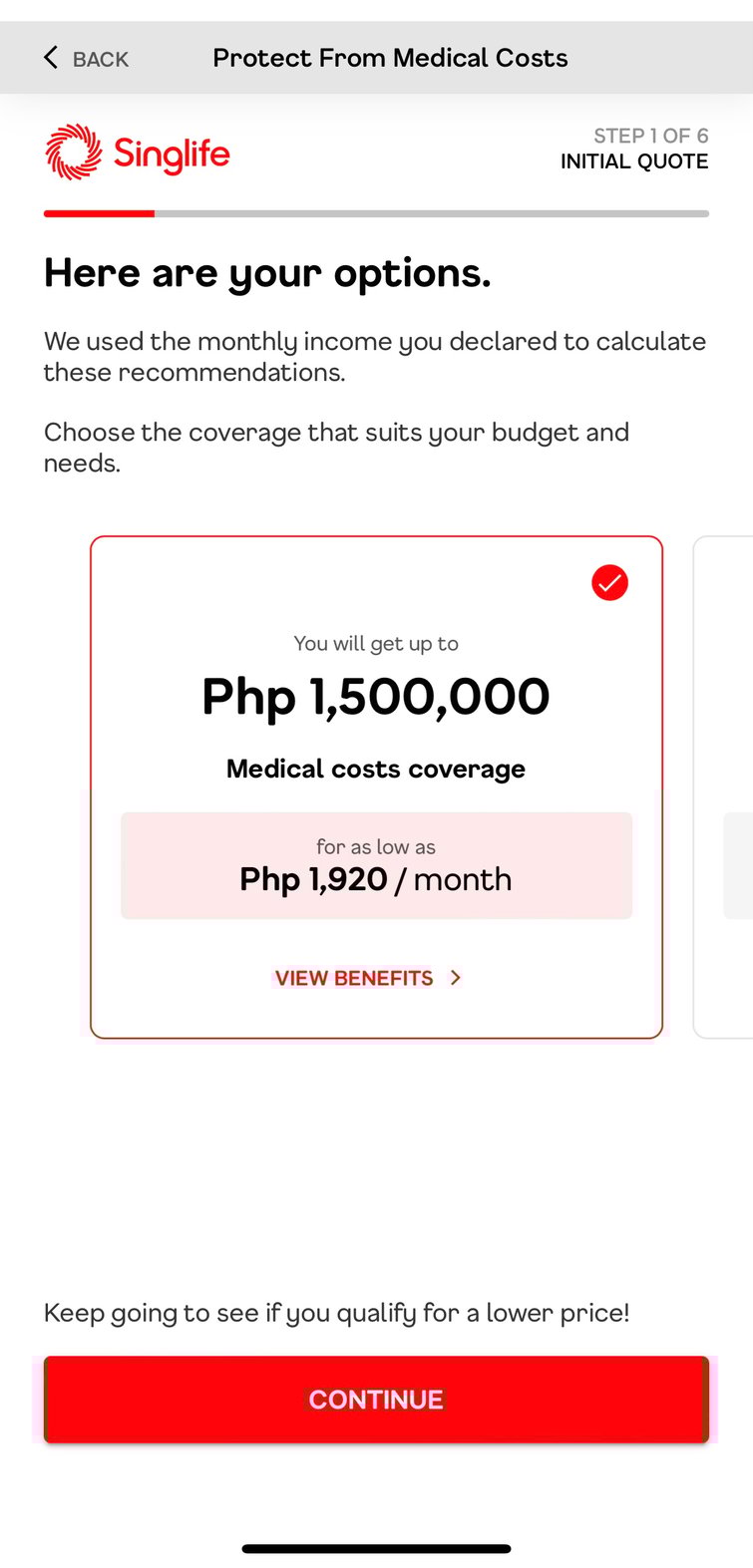Tap the red progress bar segment
The width and height of the screenshot is (753, 1568).
99,213
